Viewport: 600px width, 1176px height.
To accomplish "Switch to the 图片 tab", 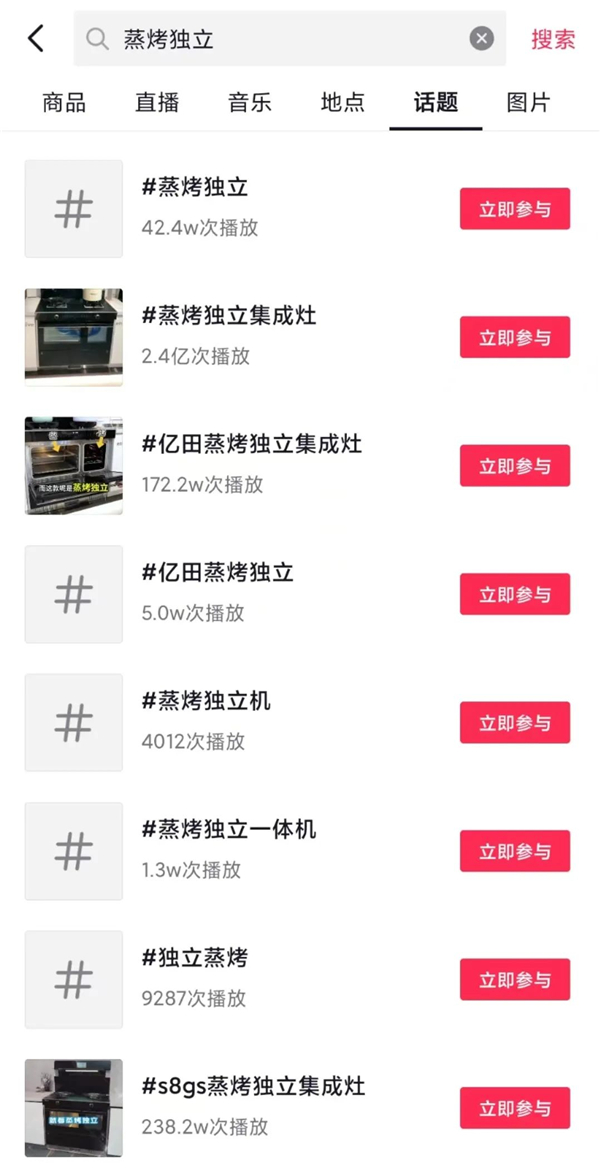I will 528,102.
